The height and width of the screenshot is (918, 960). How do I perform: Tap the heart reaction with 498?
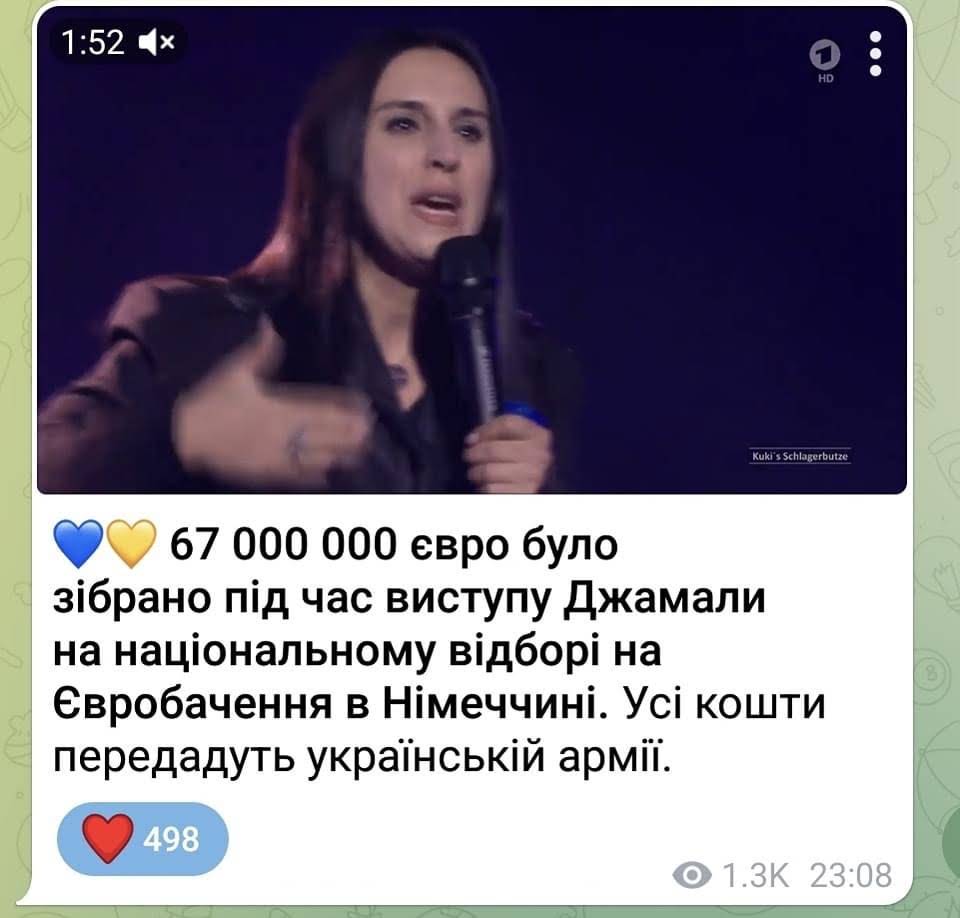point(143,838)
